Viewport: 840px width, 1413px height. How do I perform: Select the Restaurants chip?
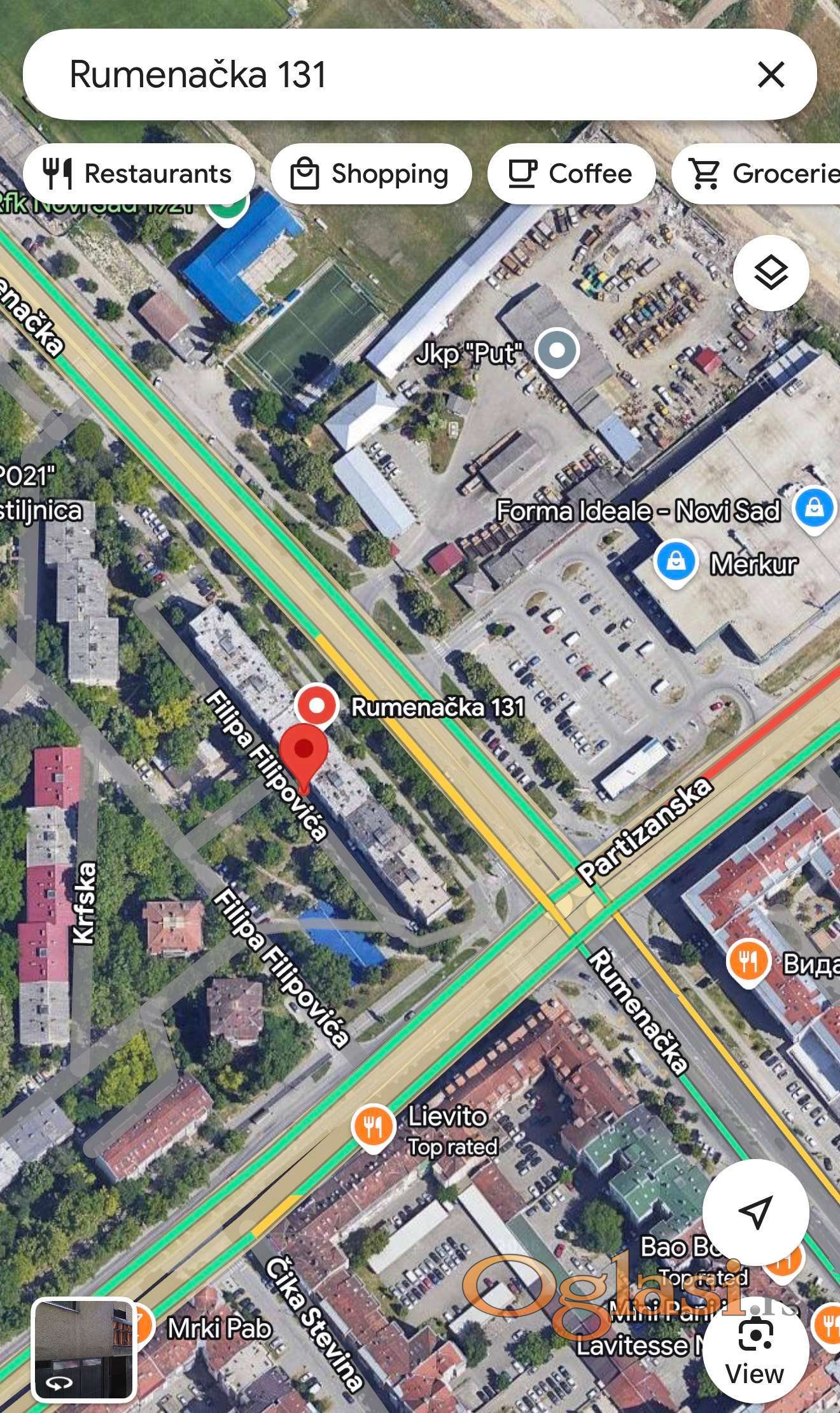point(139,174)
